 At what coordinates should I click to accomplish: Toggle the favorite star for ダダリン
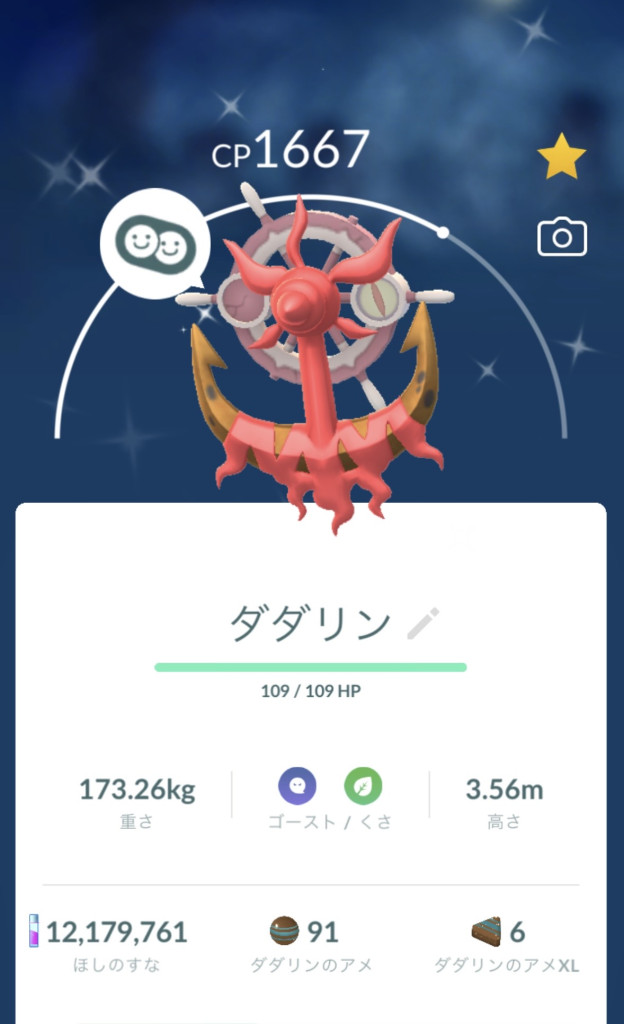(x=562, y=156)
